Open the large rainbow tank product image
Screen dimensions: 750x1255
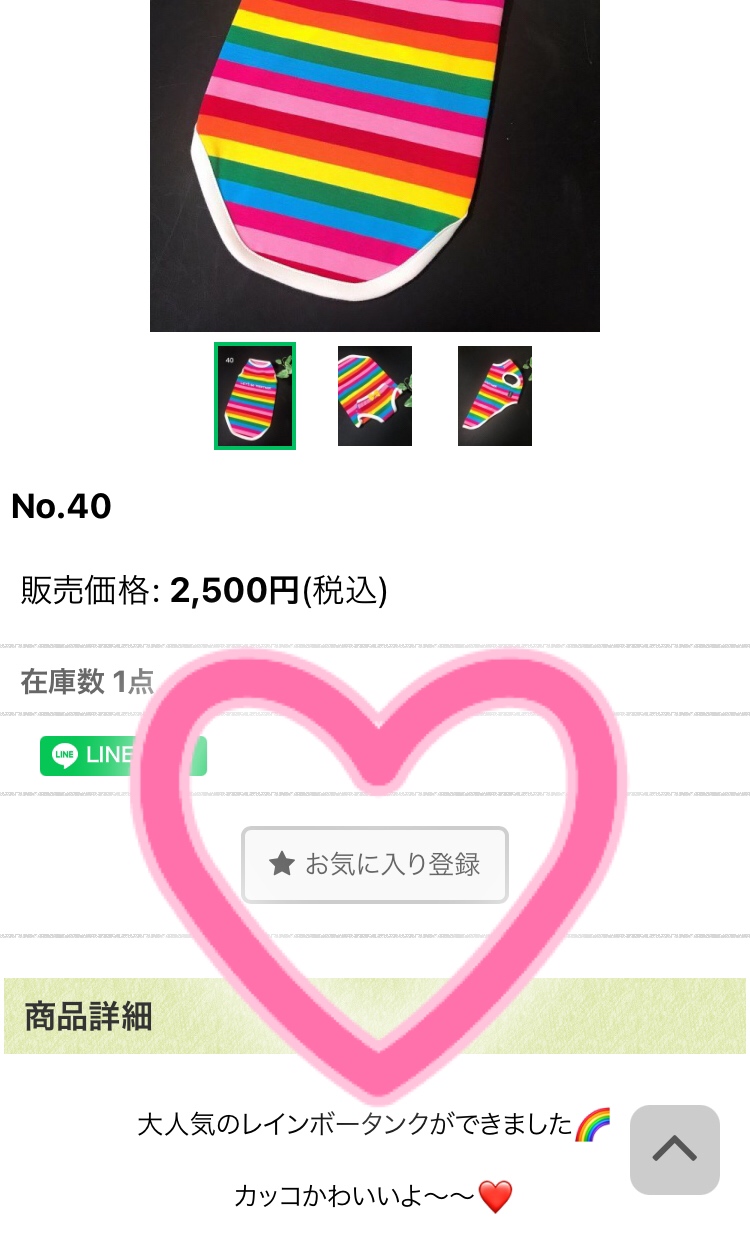coord(375,165)
